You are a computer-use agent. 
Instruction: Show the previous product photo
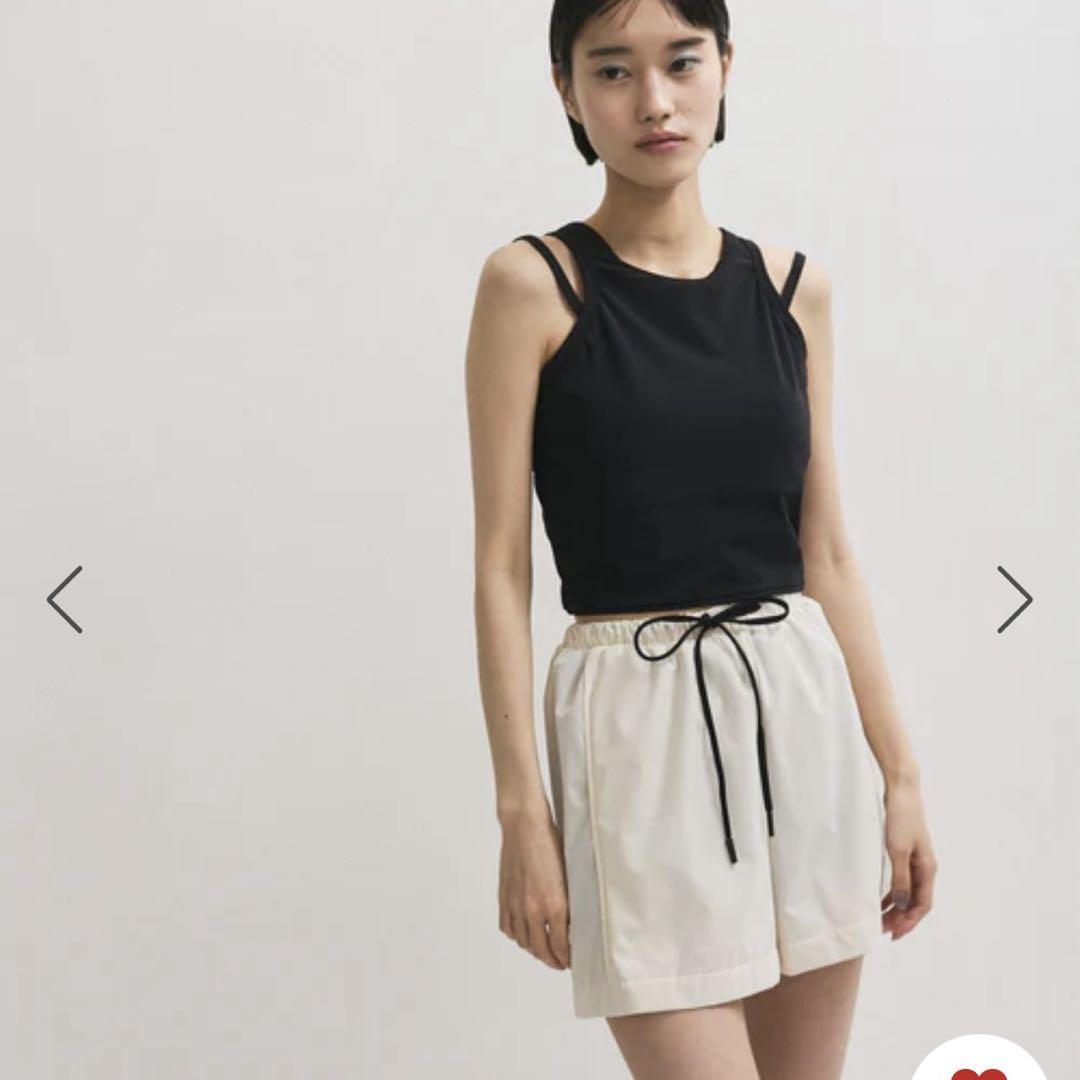(x=66, y=599)
